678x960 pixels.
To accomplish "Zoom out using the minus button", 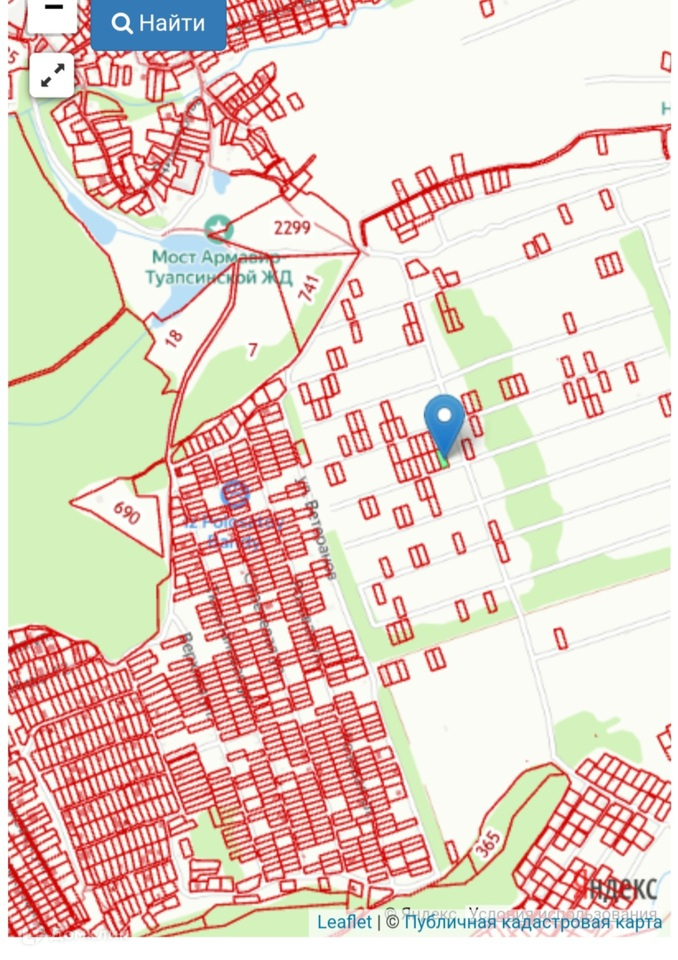I will (53, 13).
